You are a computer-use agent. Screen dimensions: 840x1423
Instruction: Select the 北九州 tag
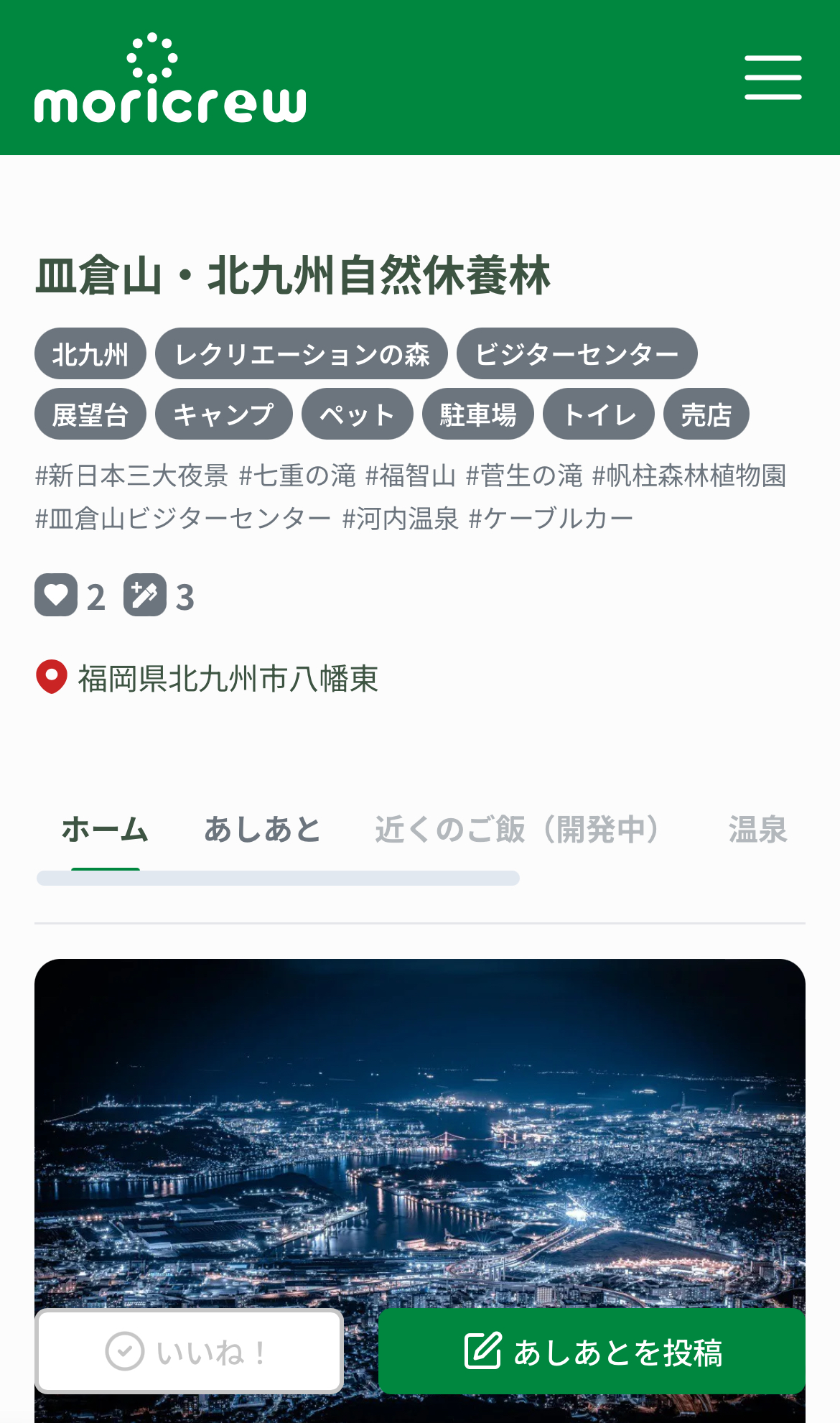[90, 353]
